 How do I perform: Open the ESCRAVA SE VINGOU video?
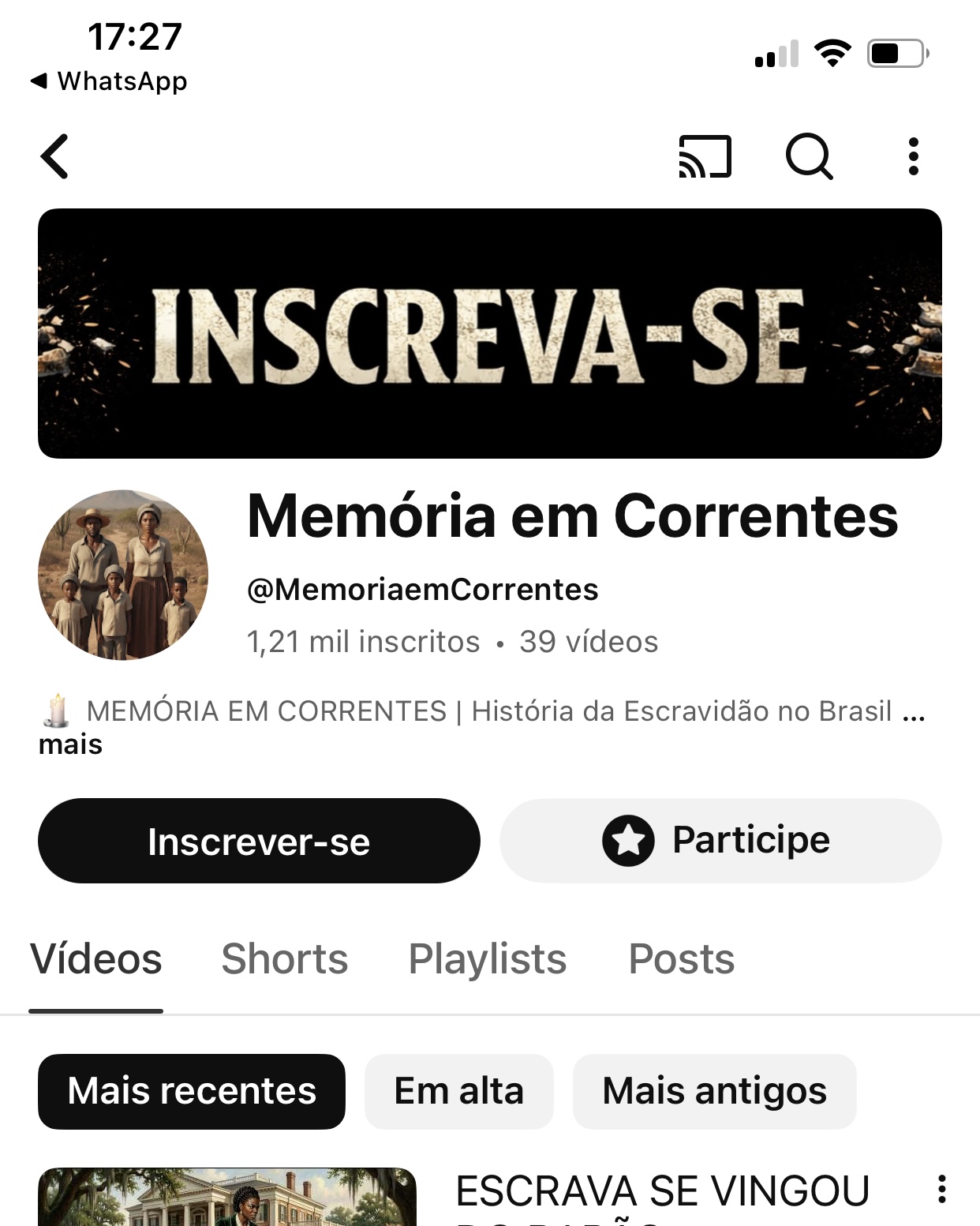pyautogui.click(x=661, y=1192)
